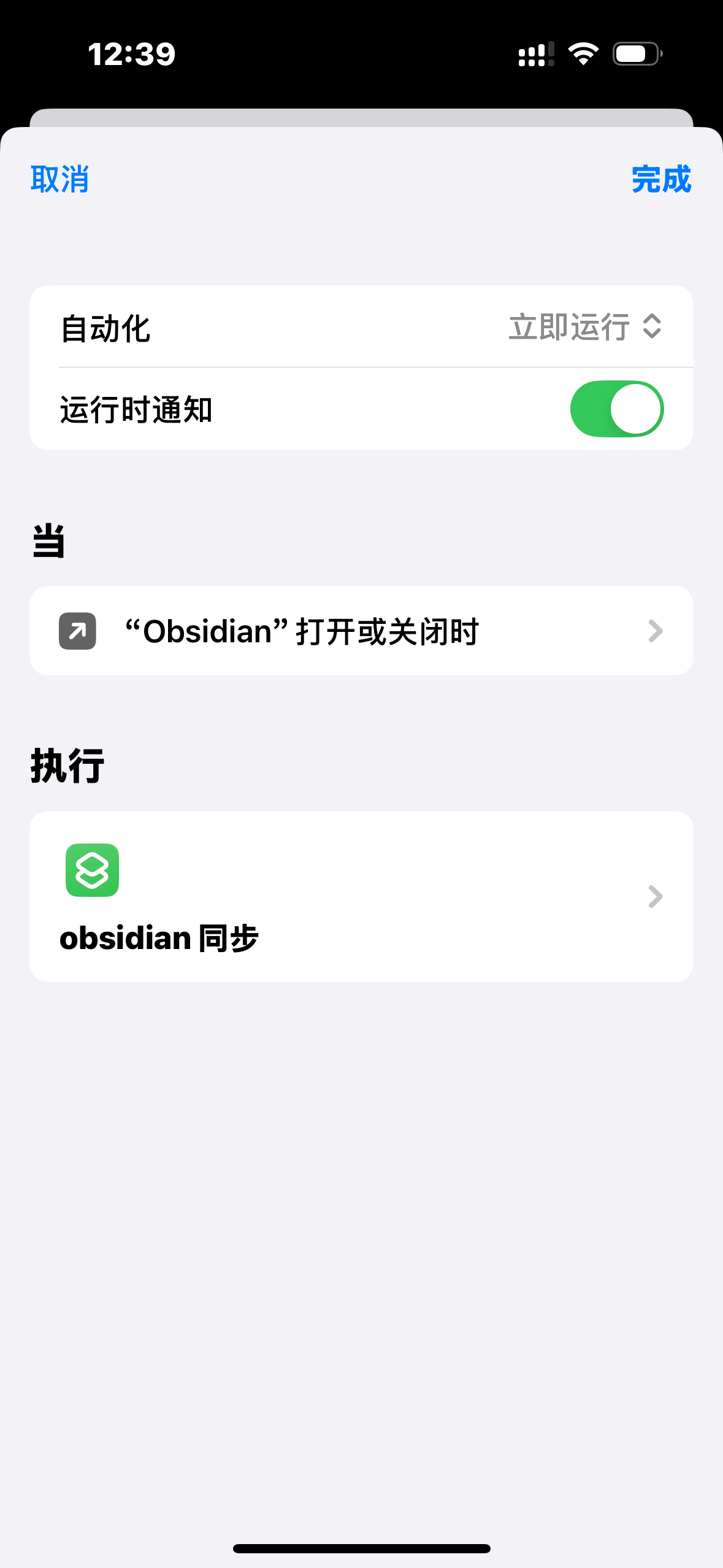Open the obsidian 同步 shortcut action
Screen dimensions: 723x1568
361,896
